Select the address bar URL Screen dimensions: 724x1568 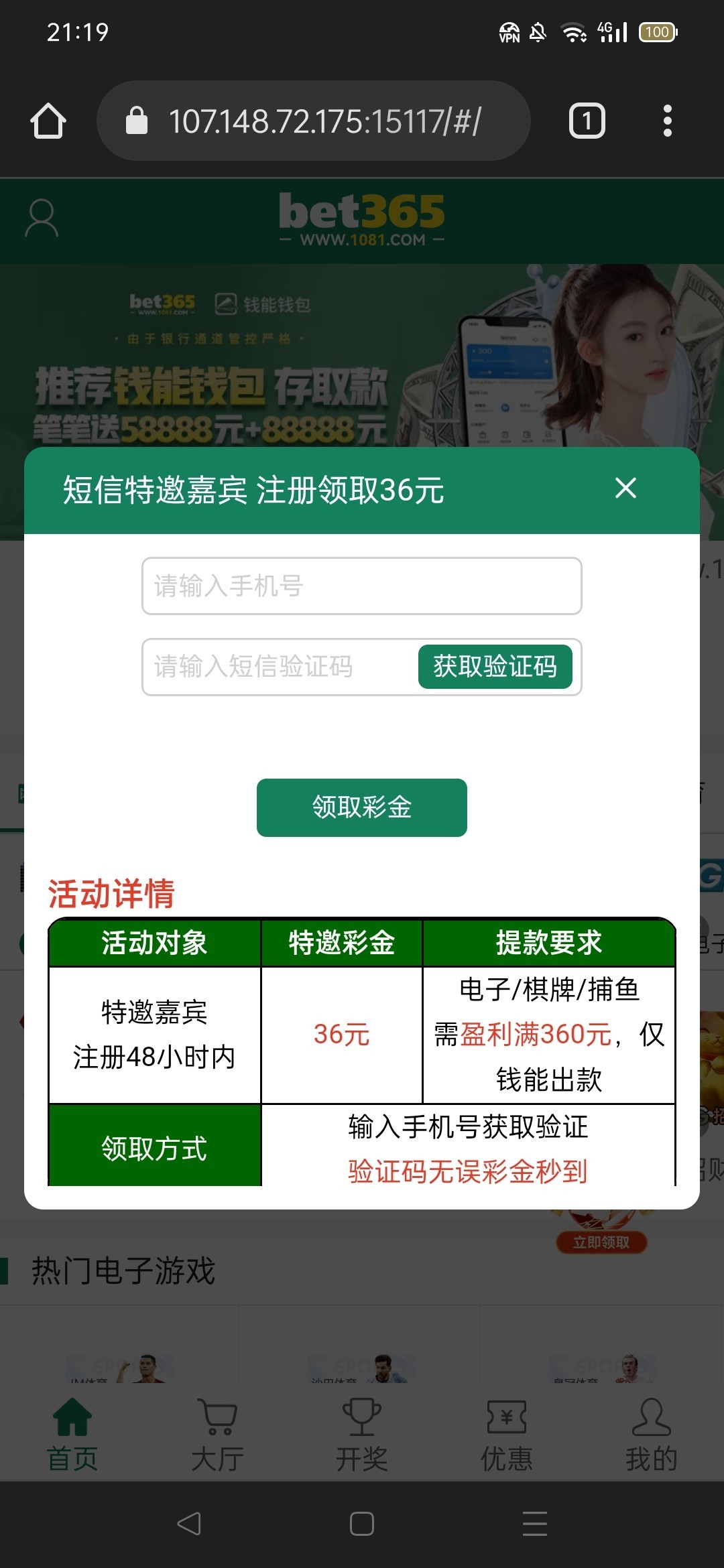coord(324,121)
